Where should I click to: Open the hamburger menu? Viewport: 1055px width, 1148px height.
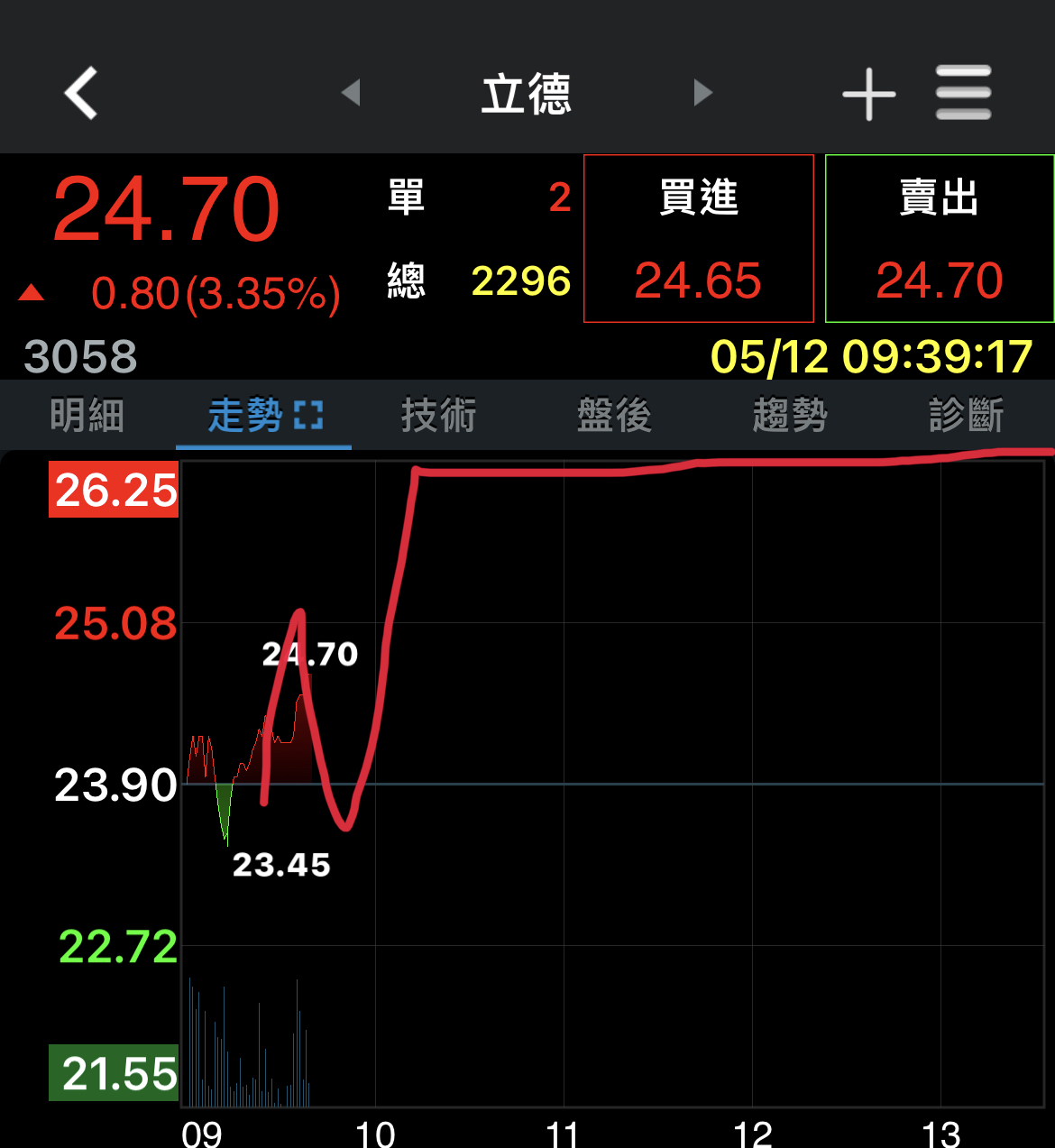coord(963,93)
